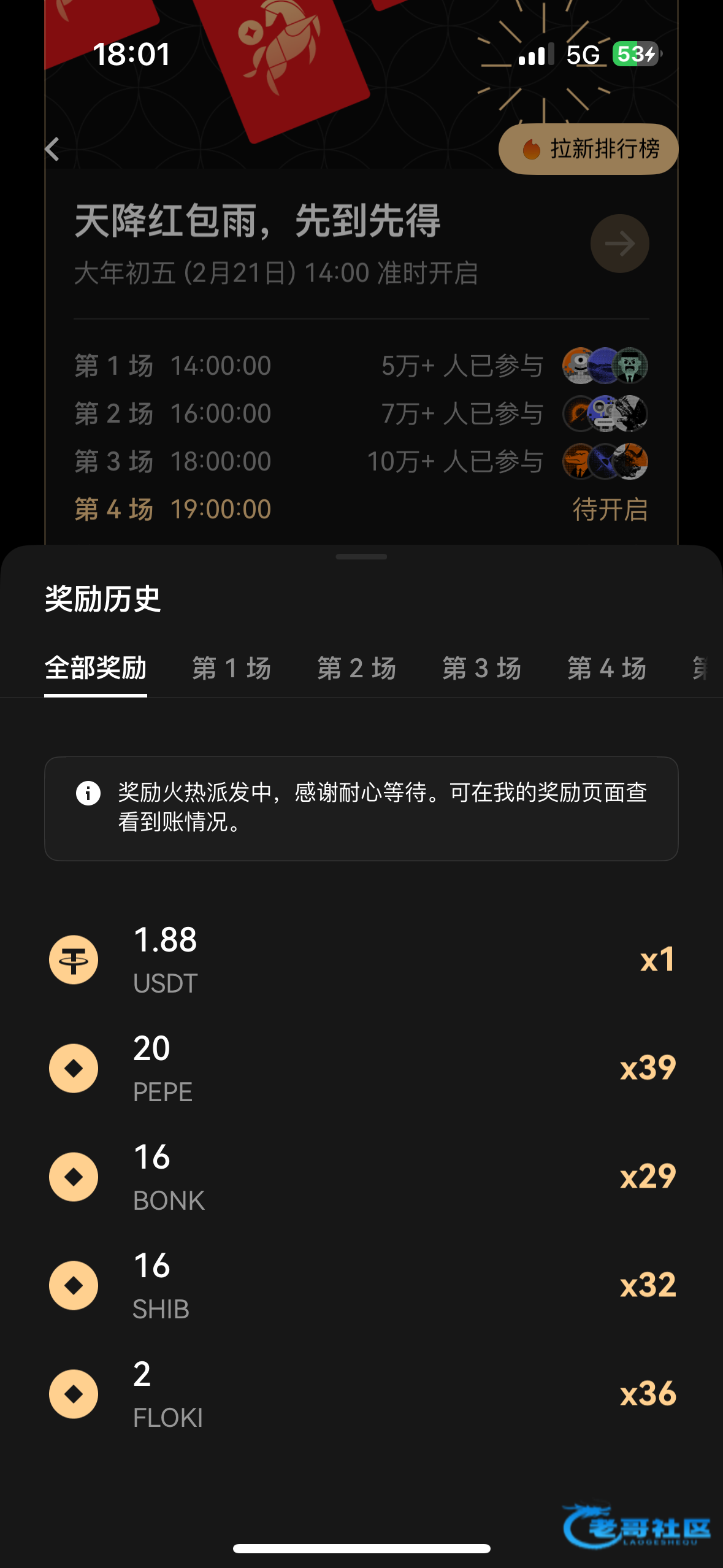
Task: Tap the arrow beside 天降红包雨 heading
Action: click(619, 244)
